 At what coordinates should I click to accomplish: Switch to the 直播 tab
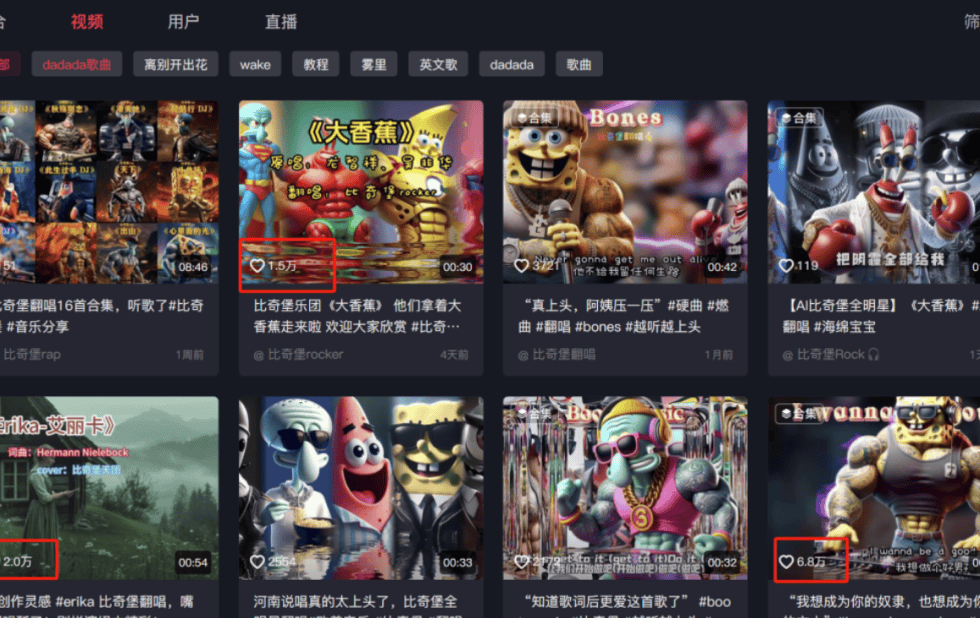281,22
